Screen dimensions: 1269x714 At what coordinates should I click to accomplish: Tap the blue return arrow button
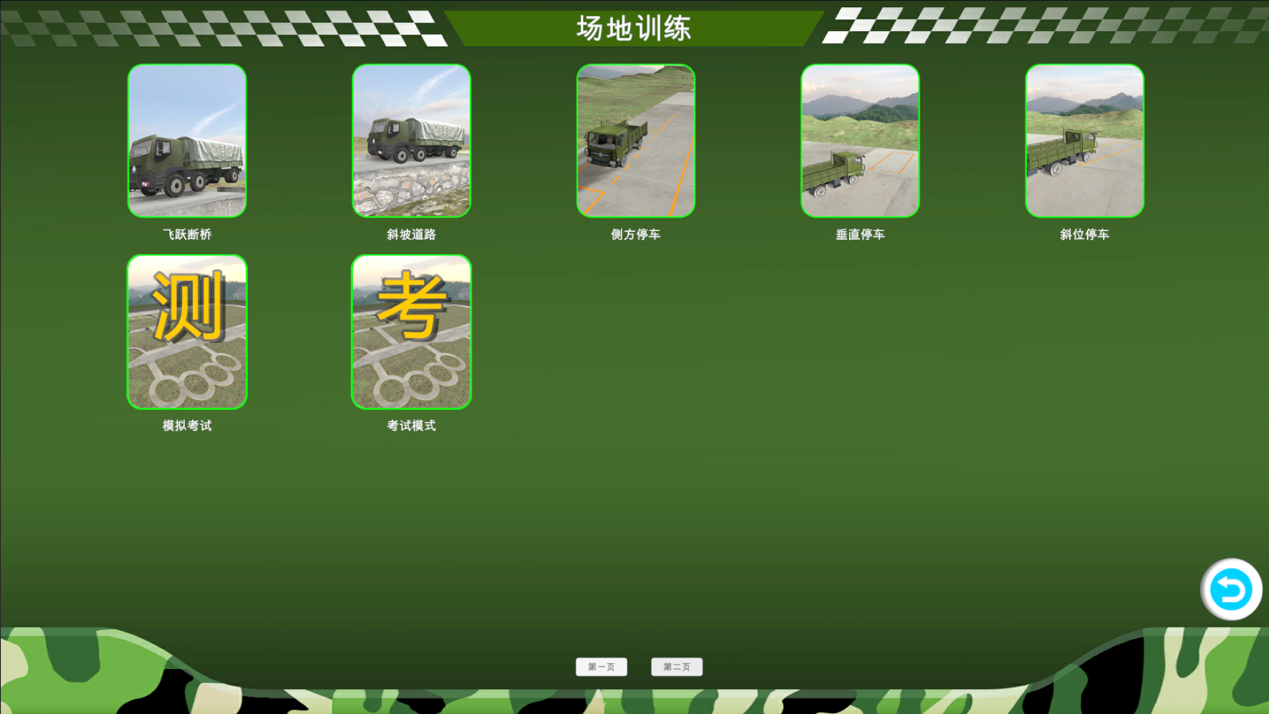tap(1231, 589)
